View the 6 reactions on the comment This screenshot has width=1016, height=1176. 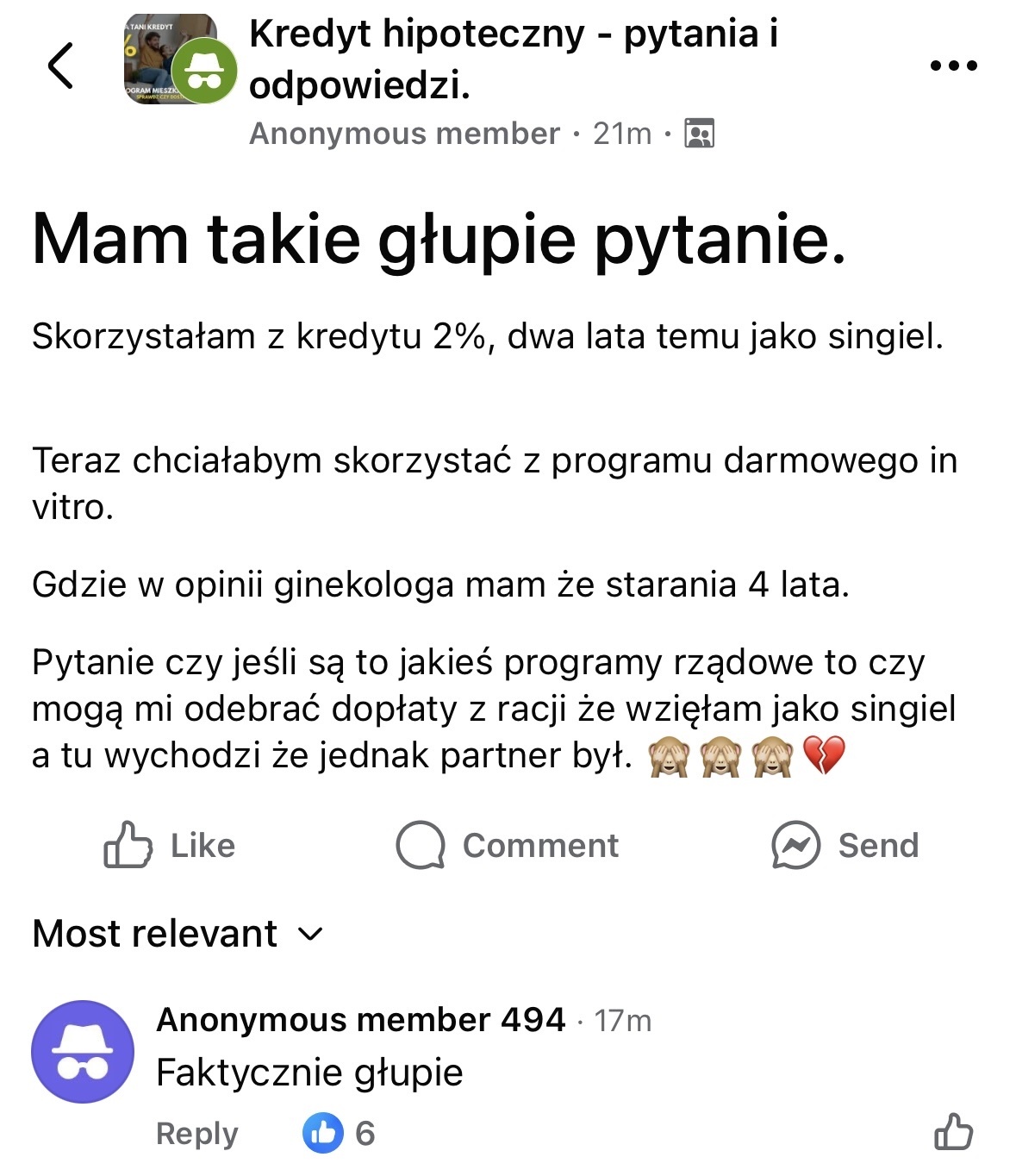340,1134
